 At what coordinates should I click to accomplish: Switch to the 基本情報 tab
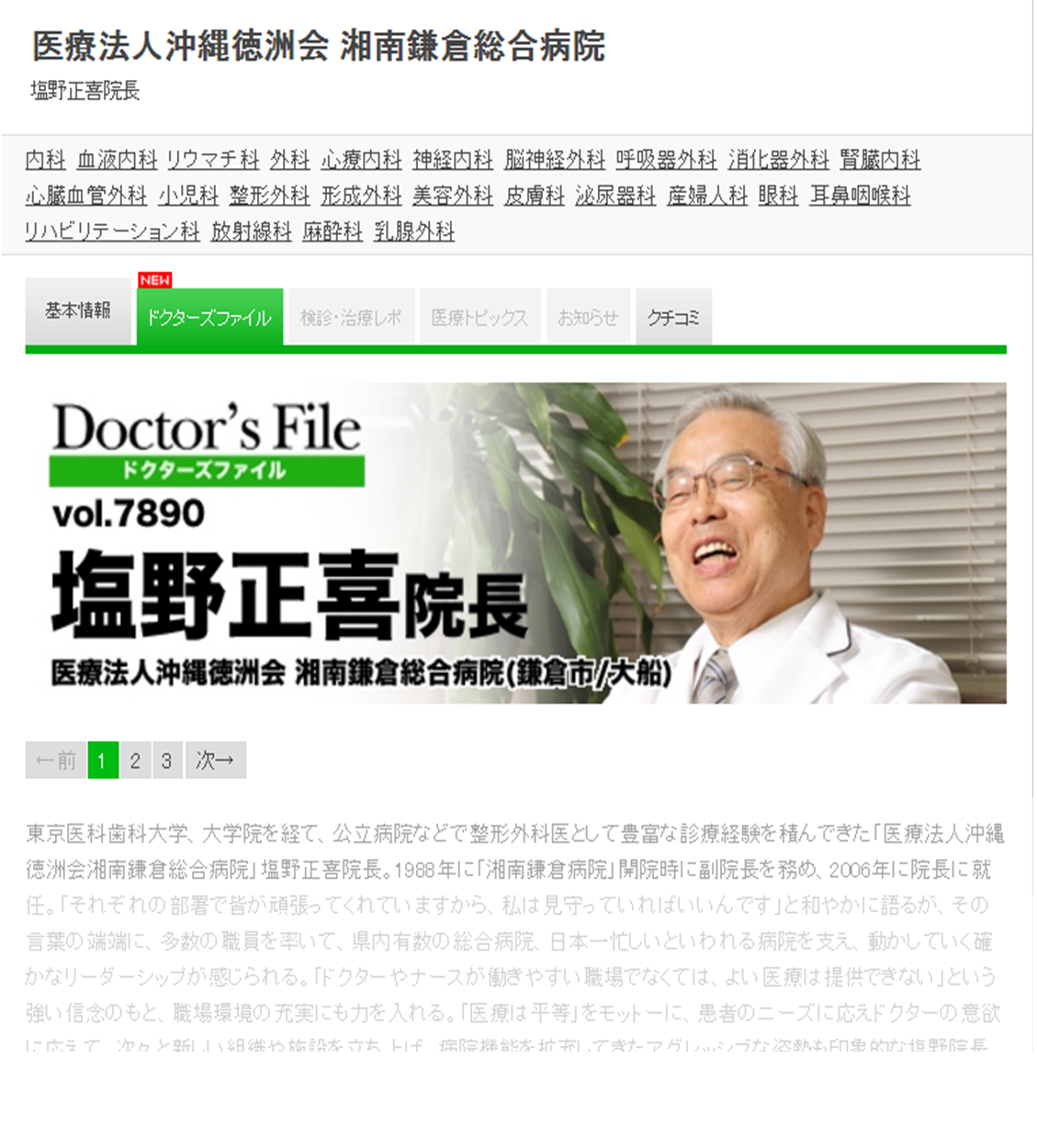click(78, 311)
